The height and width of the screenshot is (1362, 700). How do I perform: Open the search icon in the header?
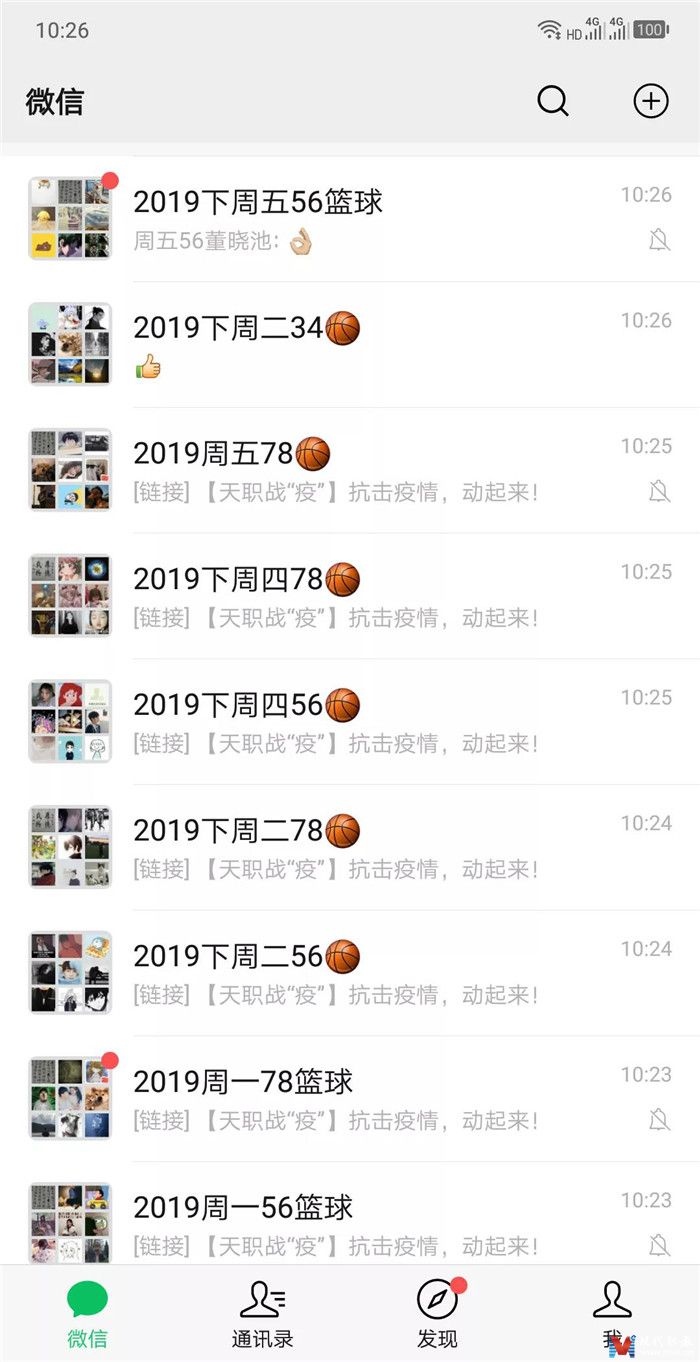tap(553, 101)
